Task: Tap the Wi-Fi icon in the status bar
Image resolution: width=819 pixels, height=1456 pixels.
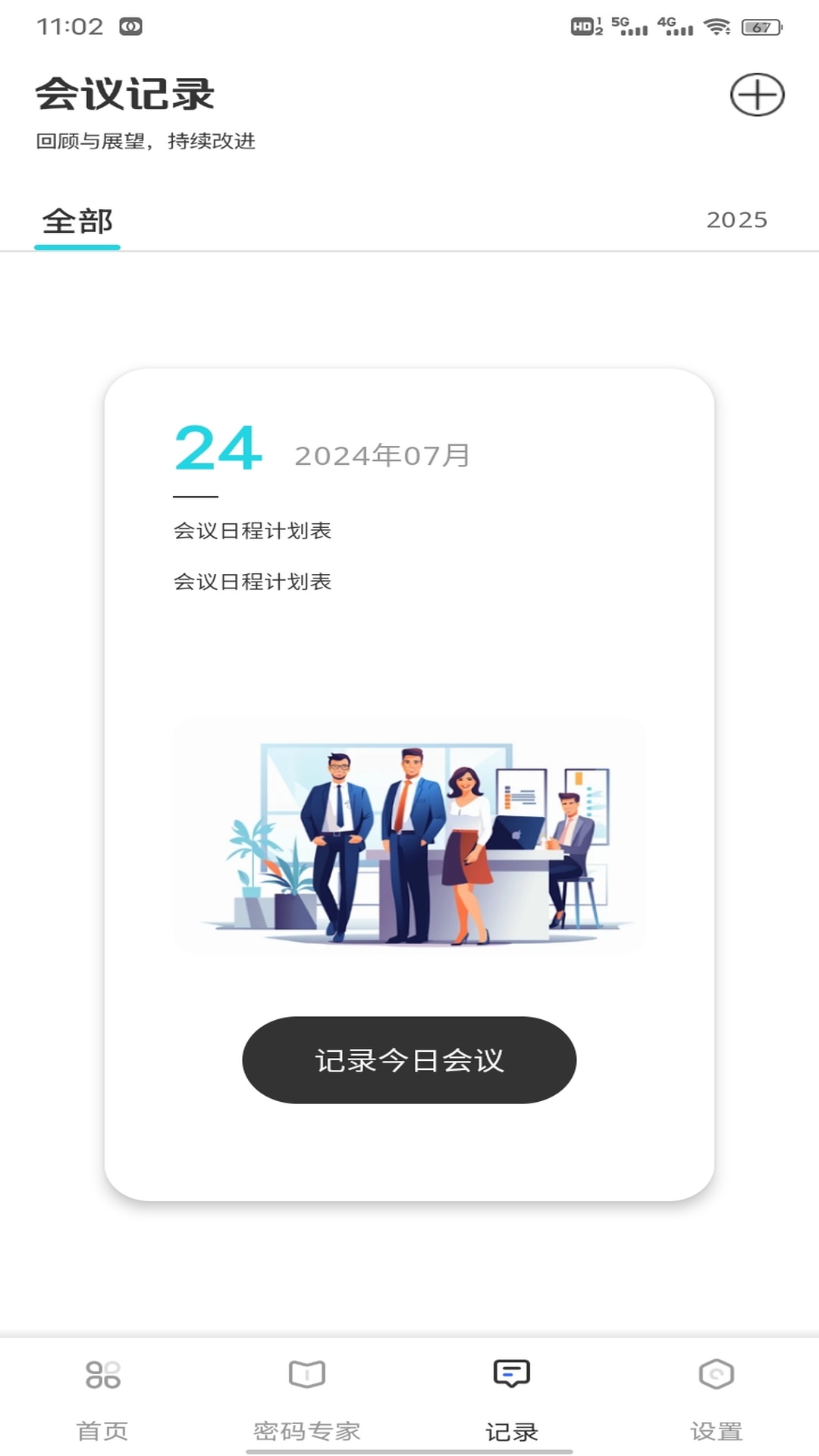Action: [x=716, y=24]
